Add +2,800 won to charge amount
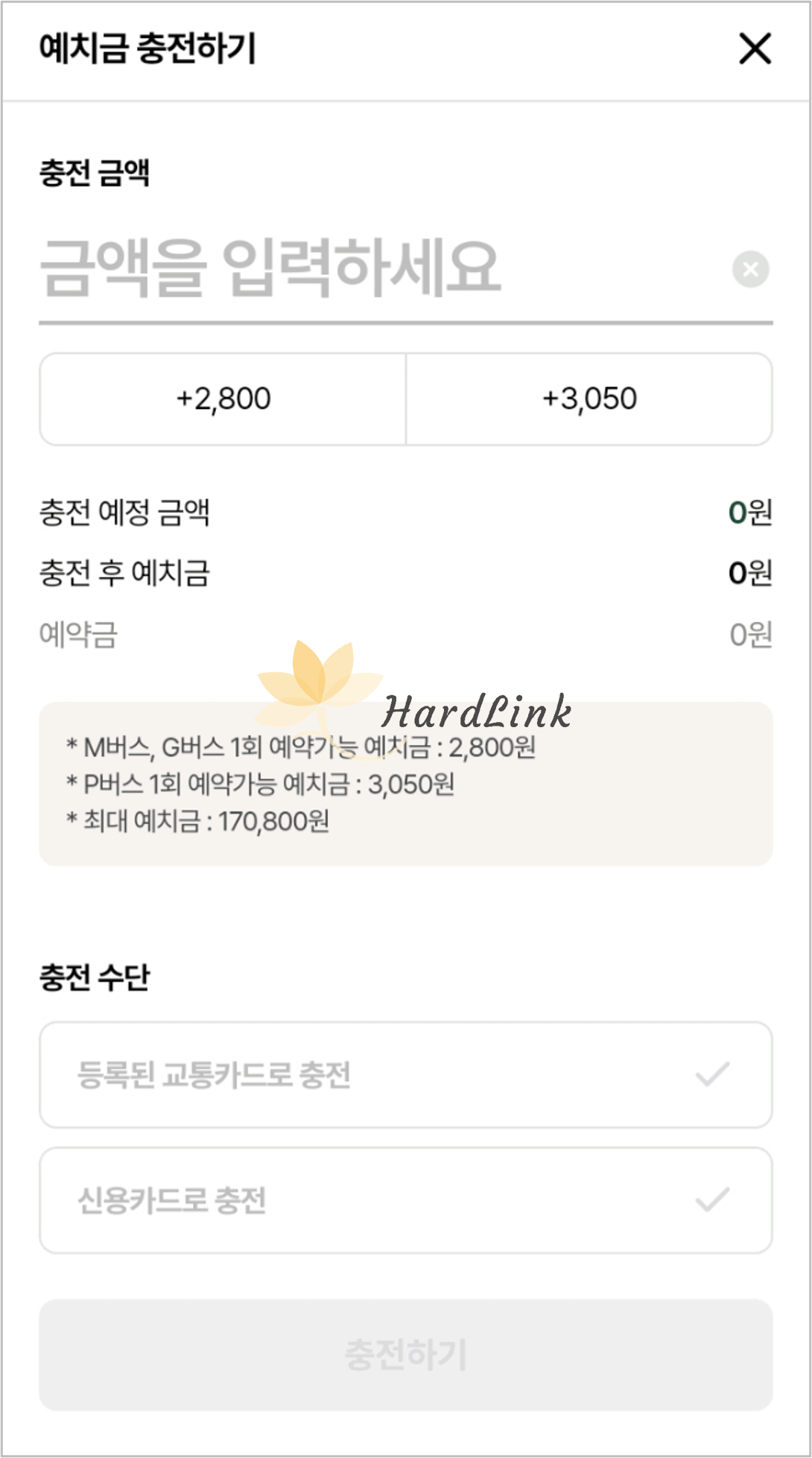The image size is (812, 1458). pyautogui.click(x=222, y=399)
